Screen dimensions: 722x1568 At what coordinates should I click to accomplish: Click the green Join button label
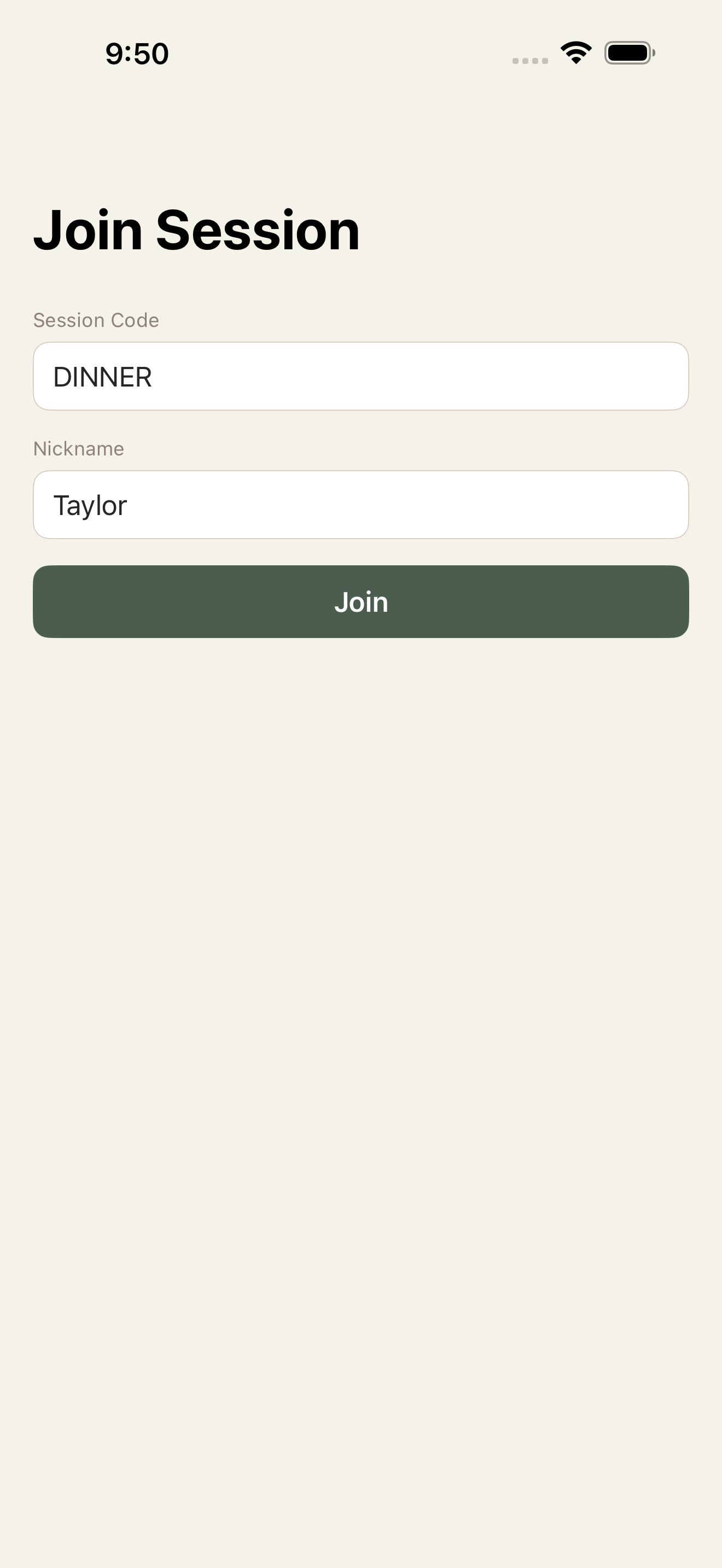tap(361, 601)
